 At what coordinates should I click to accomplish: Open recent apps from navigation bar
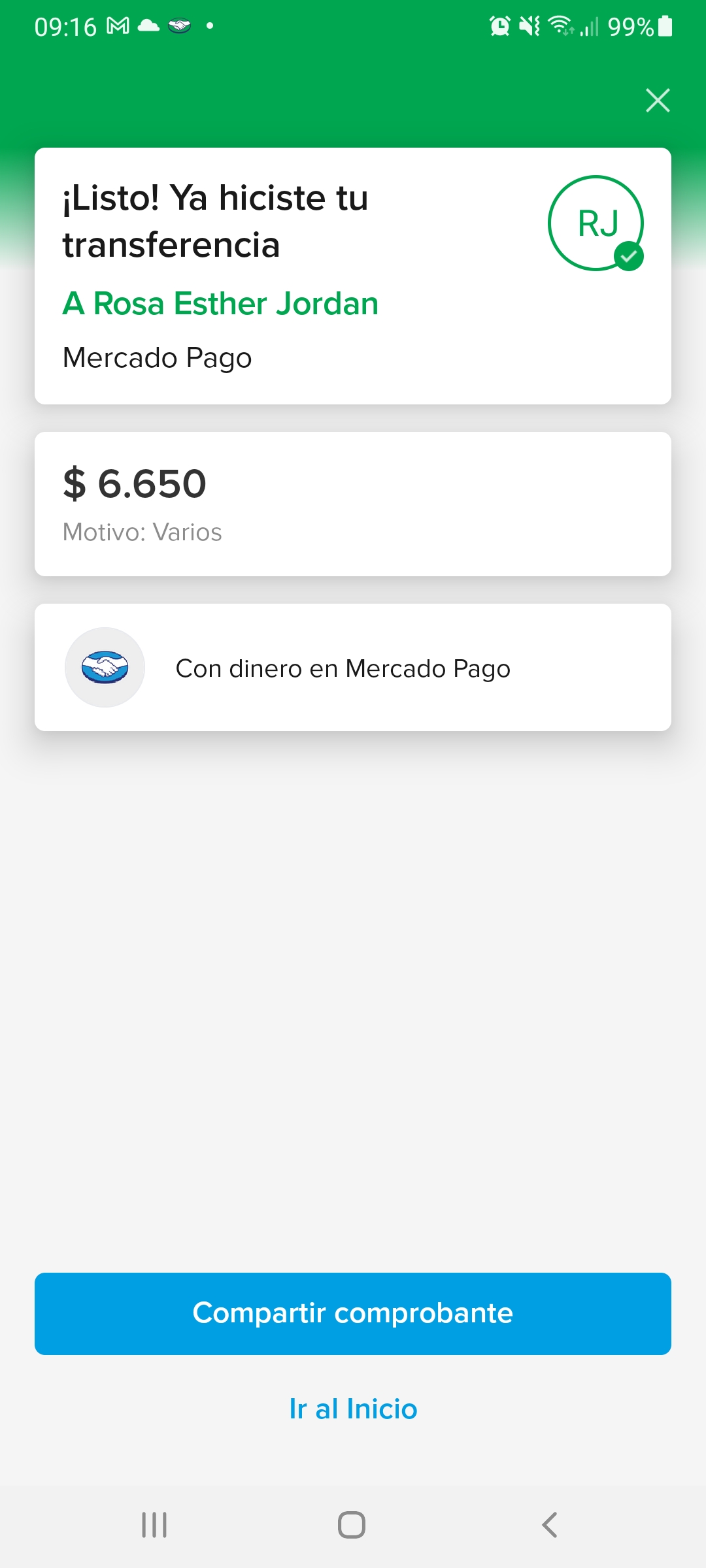click(x=154, y=1525)
